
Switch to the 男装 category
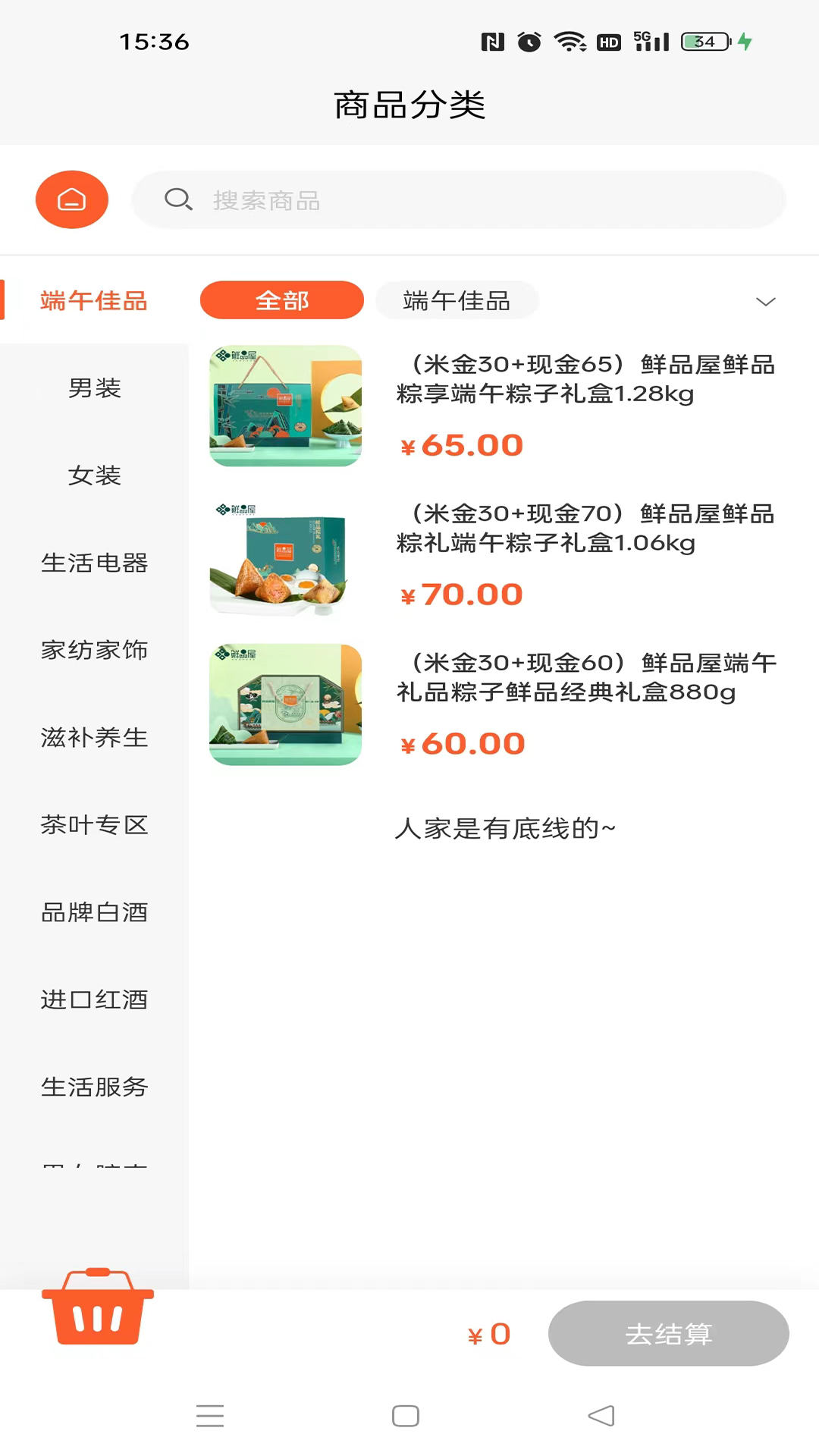point(94,388)
